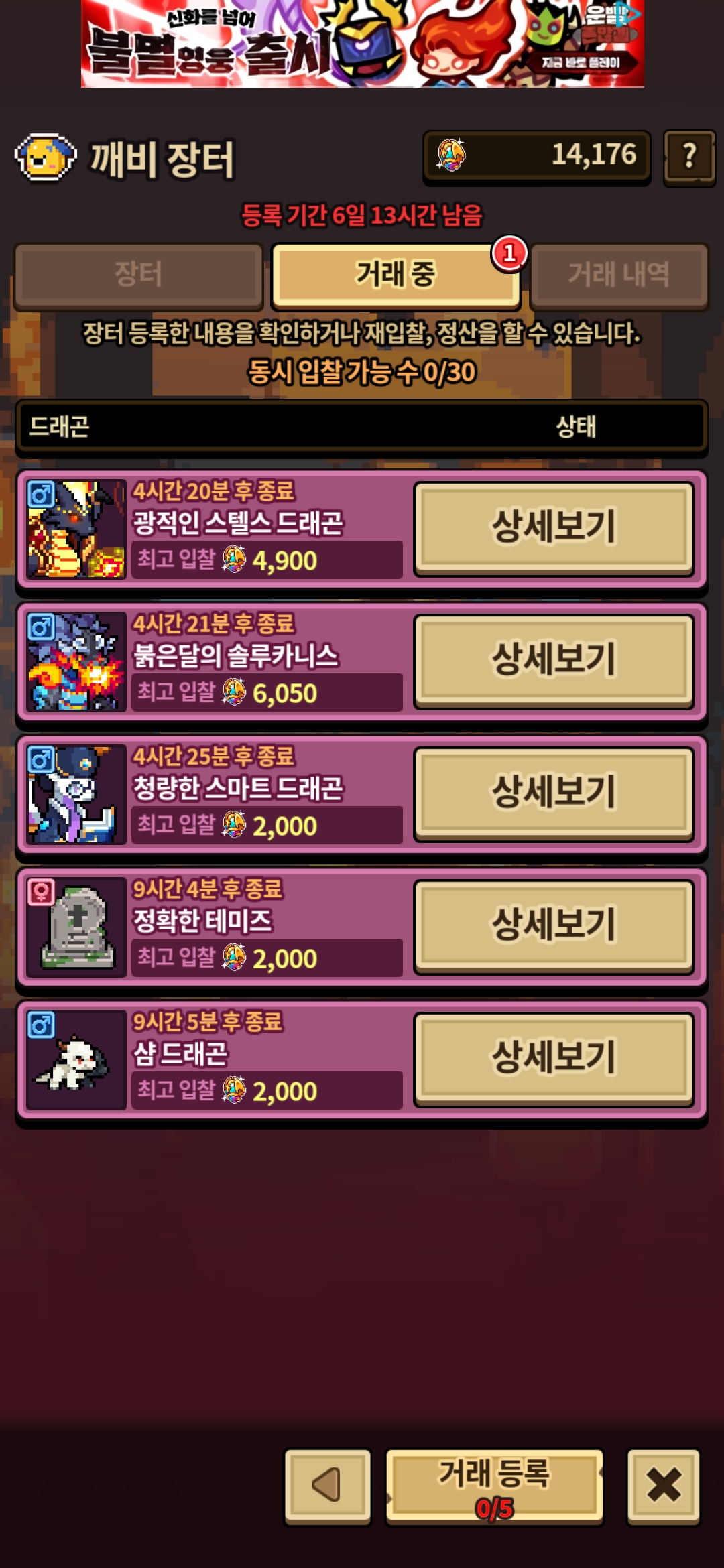Open the 불멸 영웅 출시 ad banner
This screenshot has height=1568, width=724.
(362, 44)
